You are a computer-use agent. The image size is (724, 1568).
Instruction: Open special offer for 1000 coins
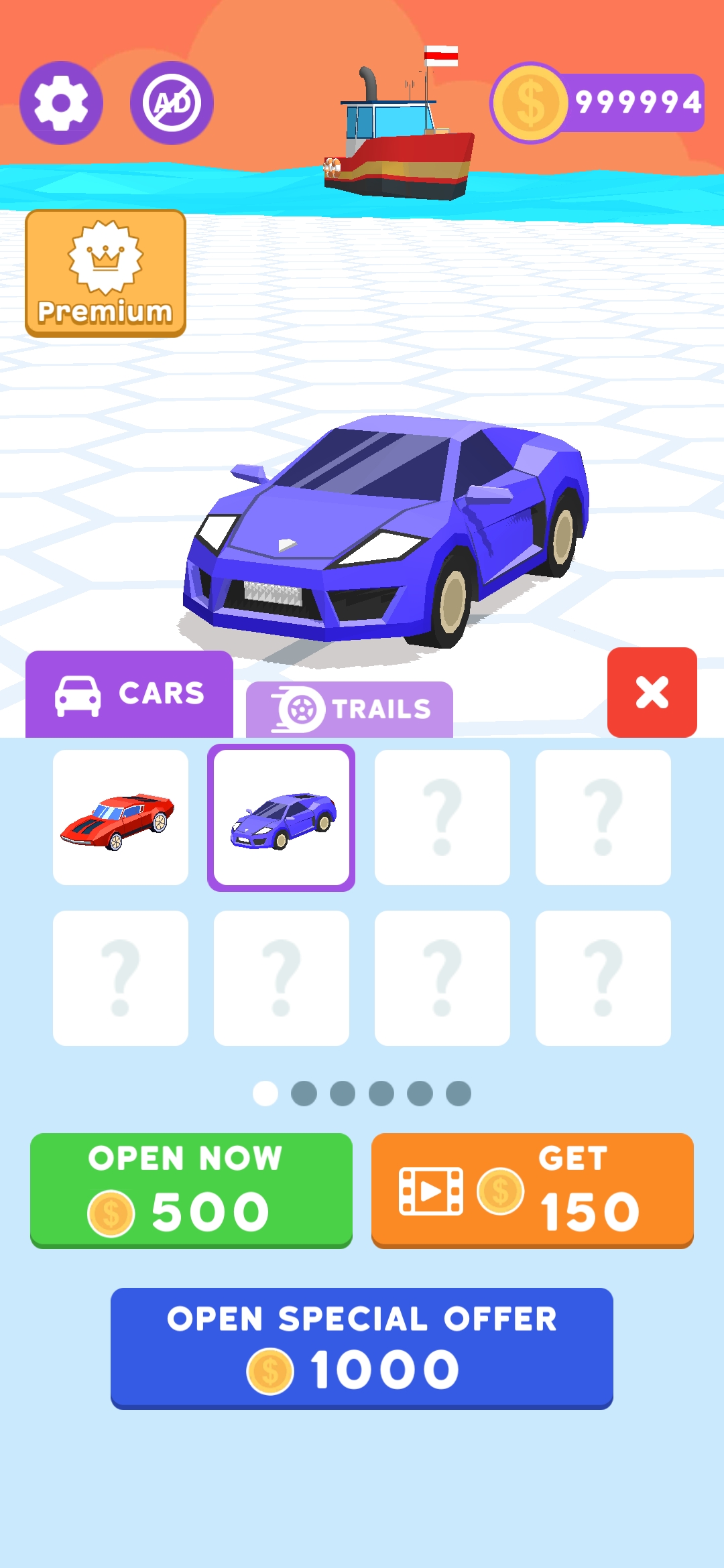coord(362,1348)
